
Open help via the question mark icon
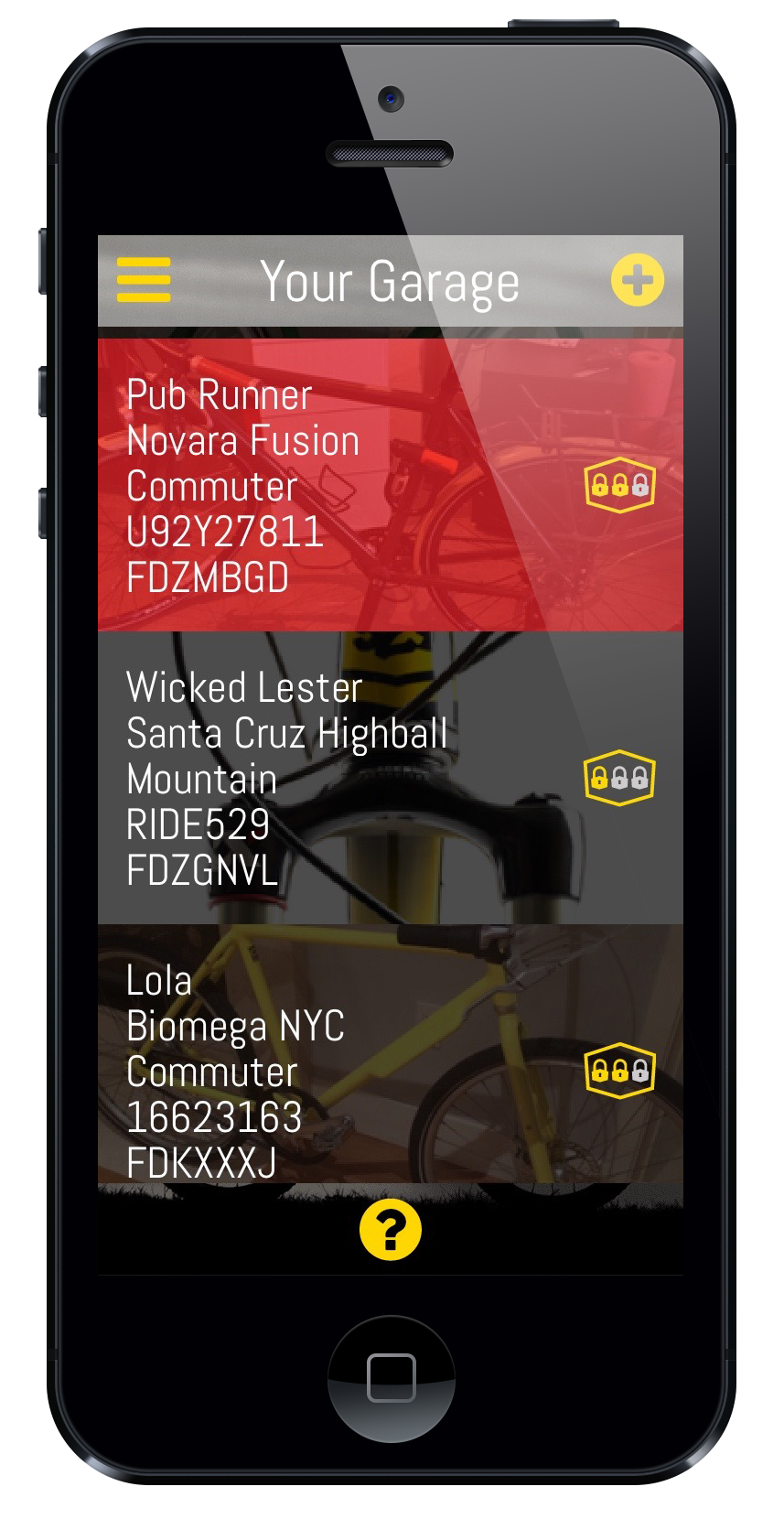point(391,1230)
